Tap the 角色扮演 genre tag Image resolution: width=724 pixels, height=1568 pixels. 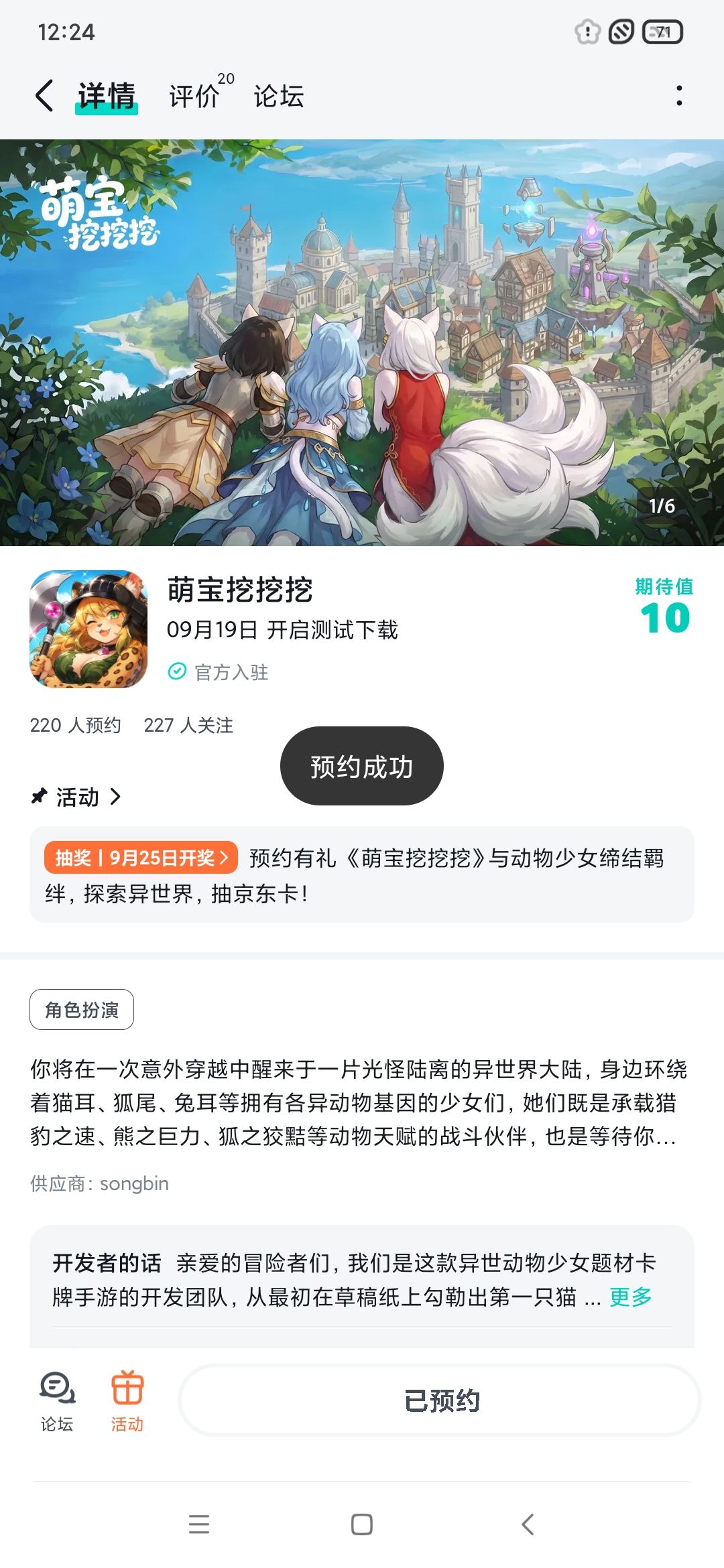82,1009
